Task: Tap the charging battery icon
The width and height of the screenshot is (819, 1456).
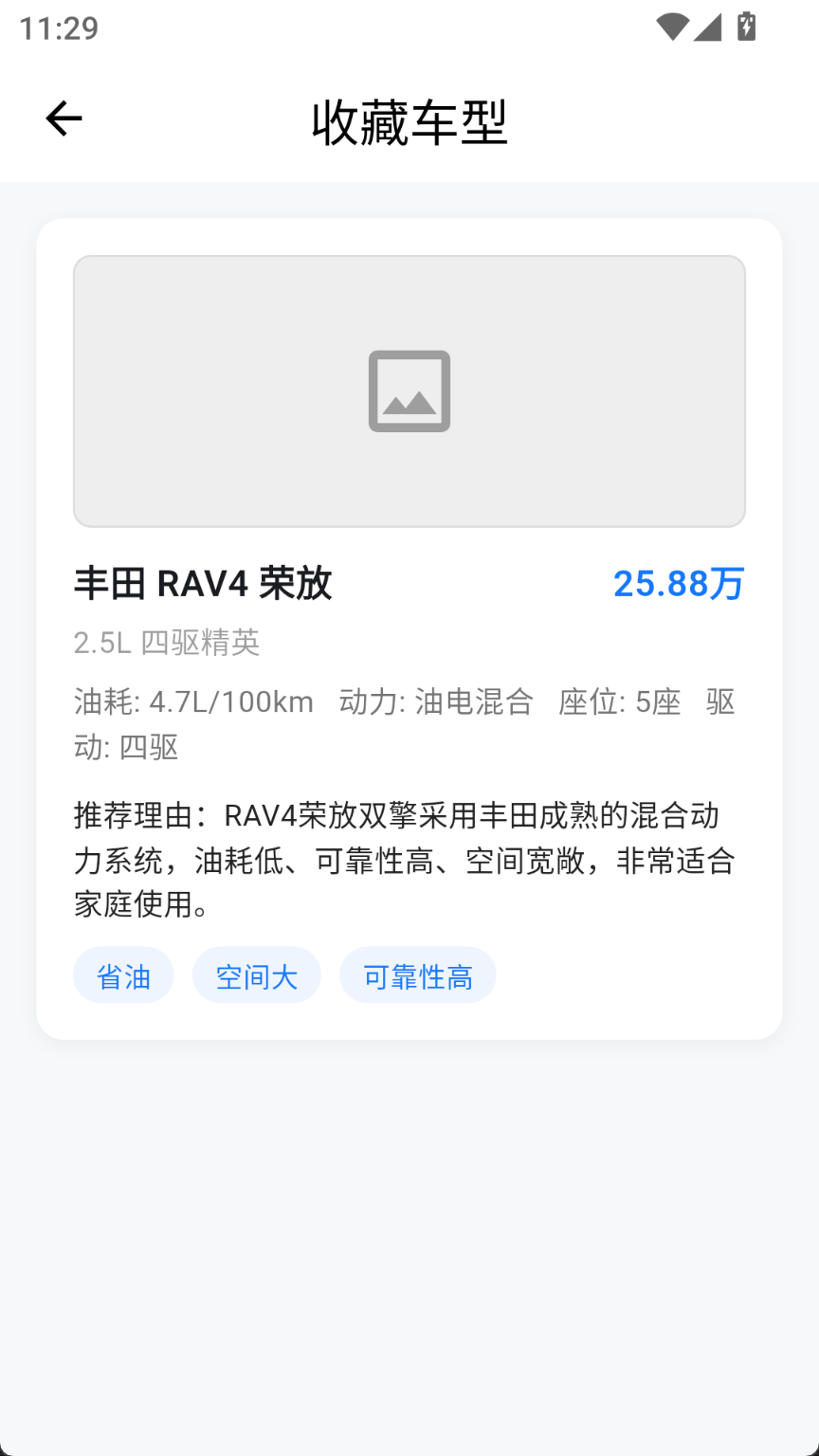Action: [x=747, y=27]
